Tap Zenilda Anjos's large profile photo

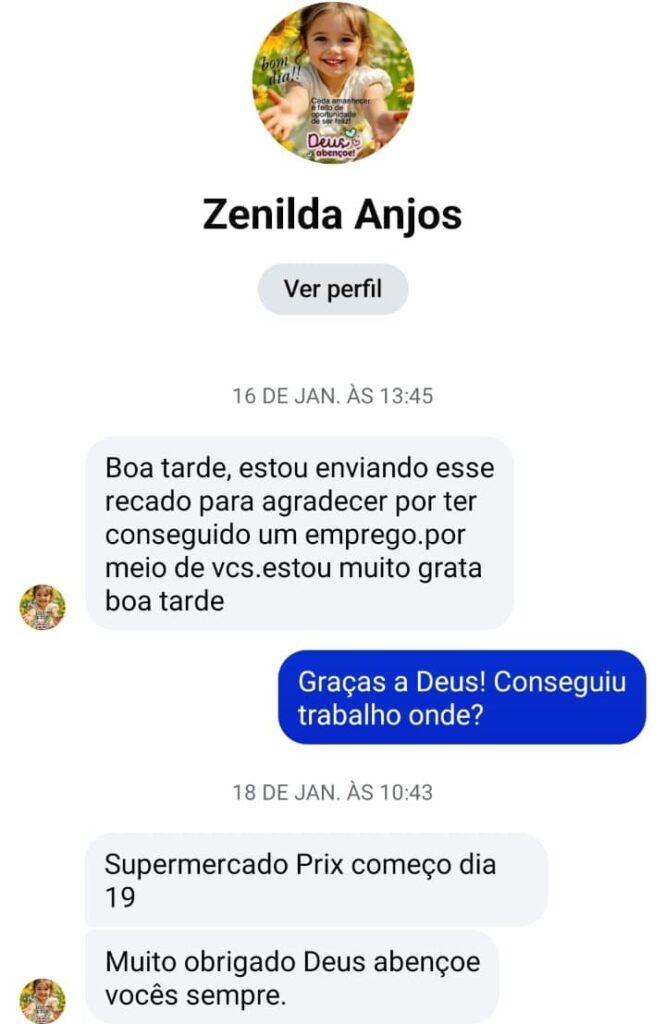[x=333, y=83]
